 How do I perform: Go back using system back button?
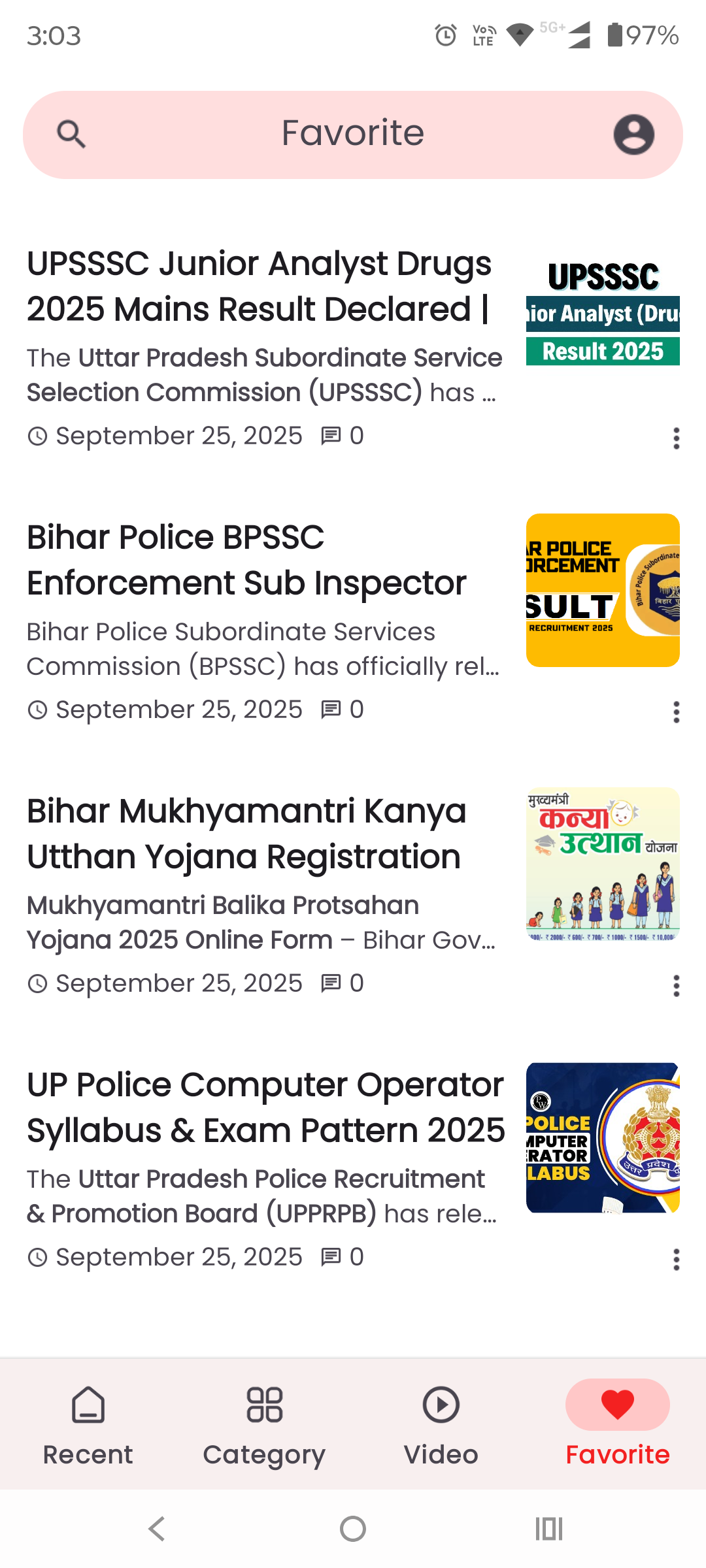point(156,1529)
